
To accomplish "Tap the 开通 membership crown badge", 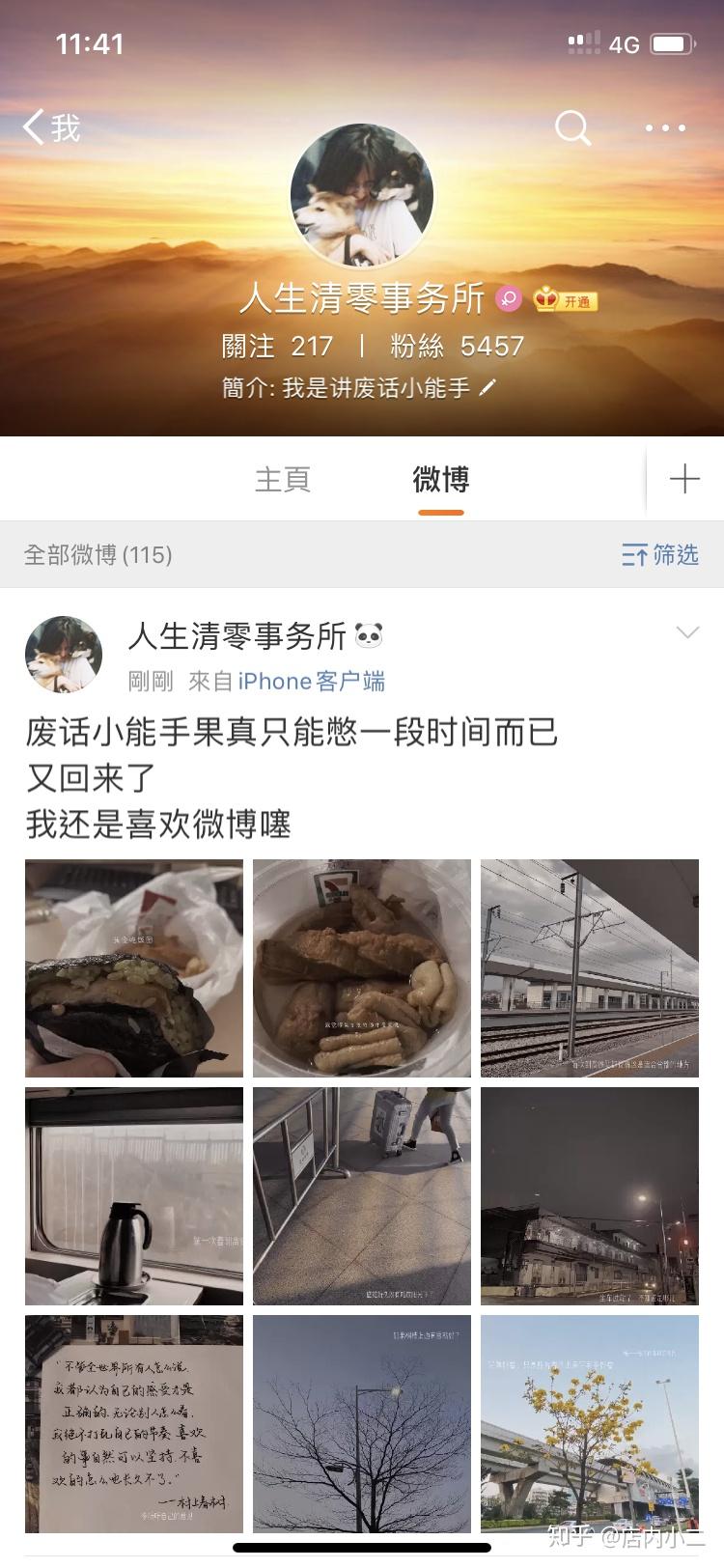I will 566,300.
